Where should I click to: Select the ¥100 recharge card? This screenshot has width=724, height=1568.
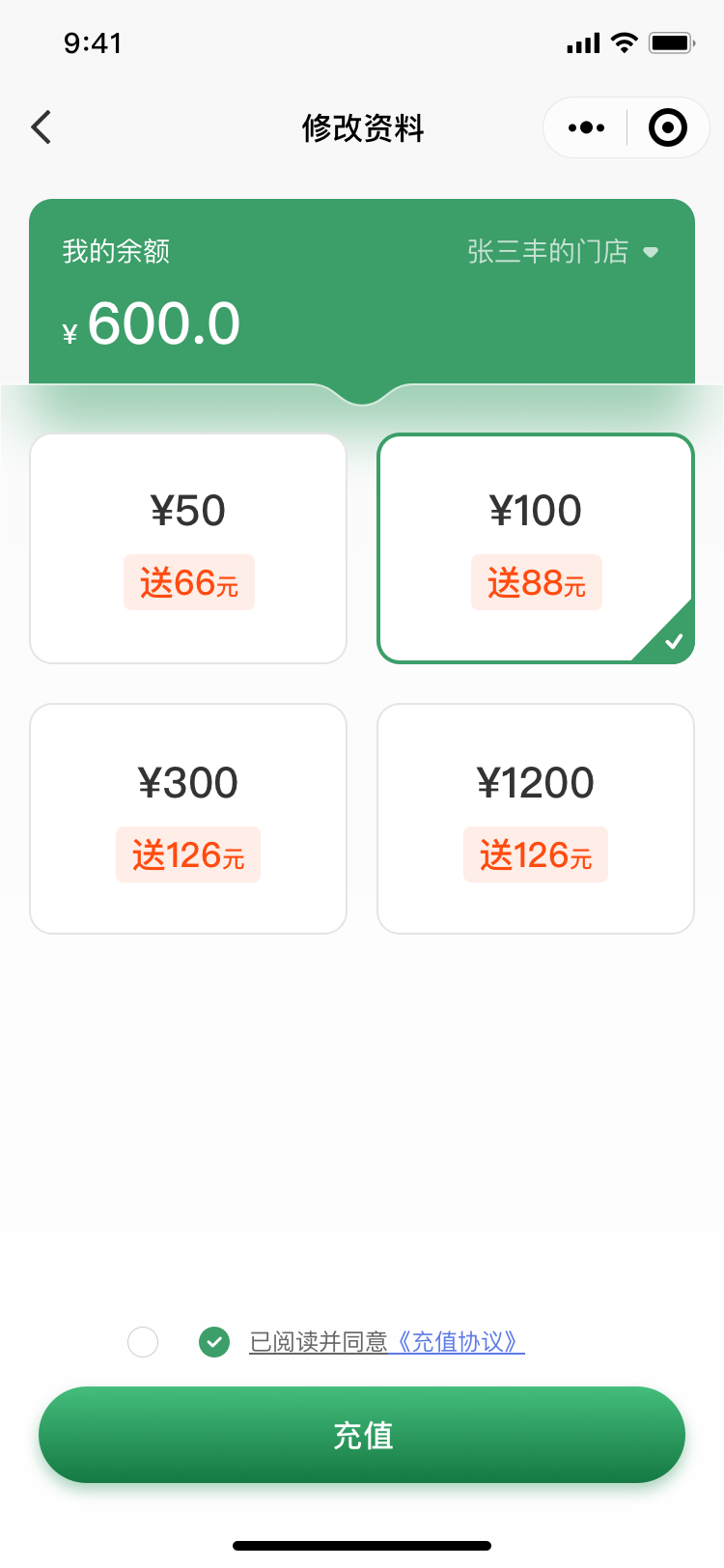[x=536, y=548]
